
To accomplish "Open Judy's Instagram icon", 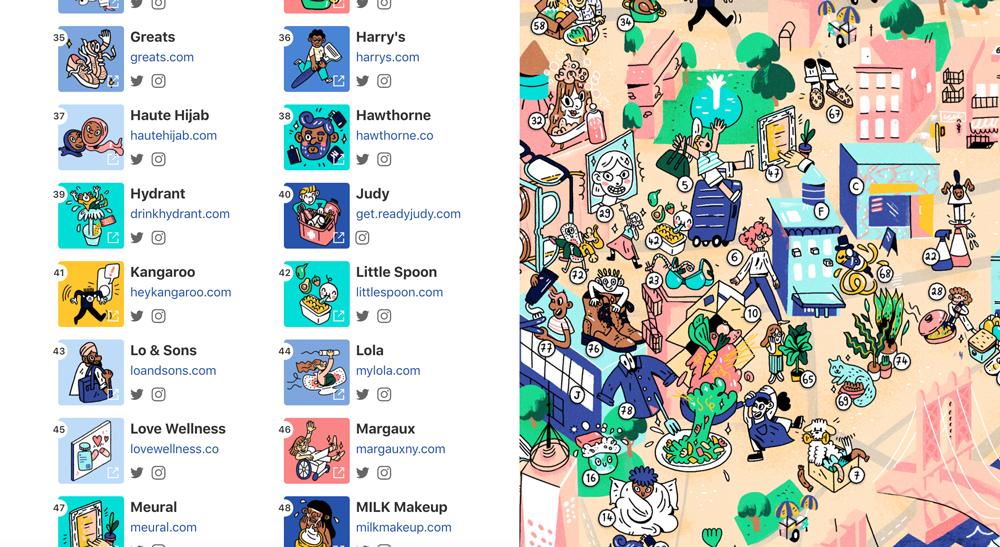I will (x=363, y=238).
